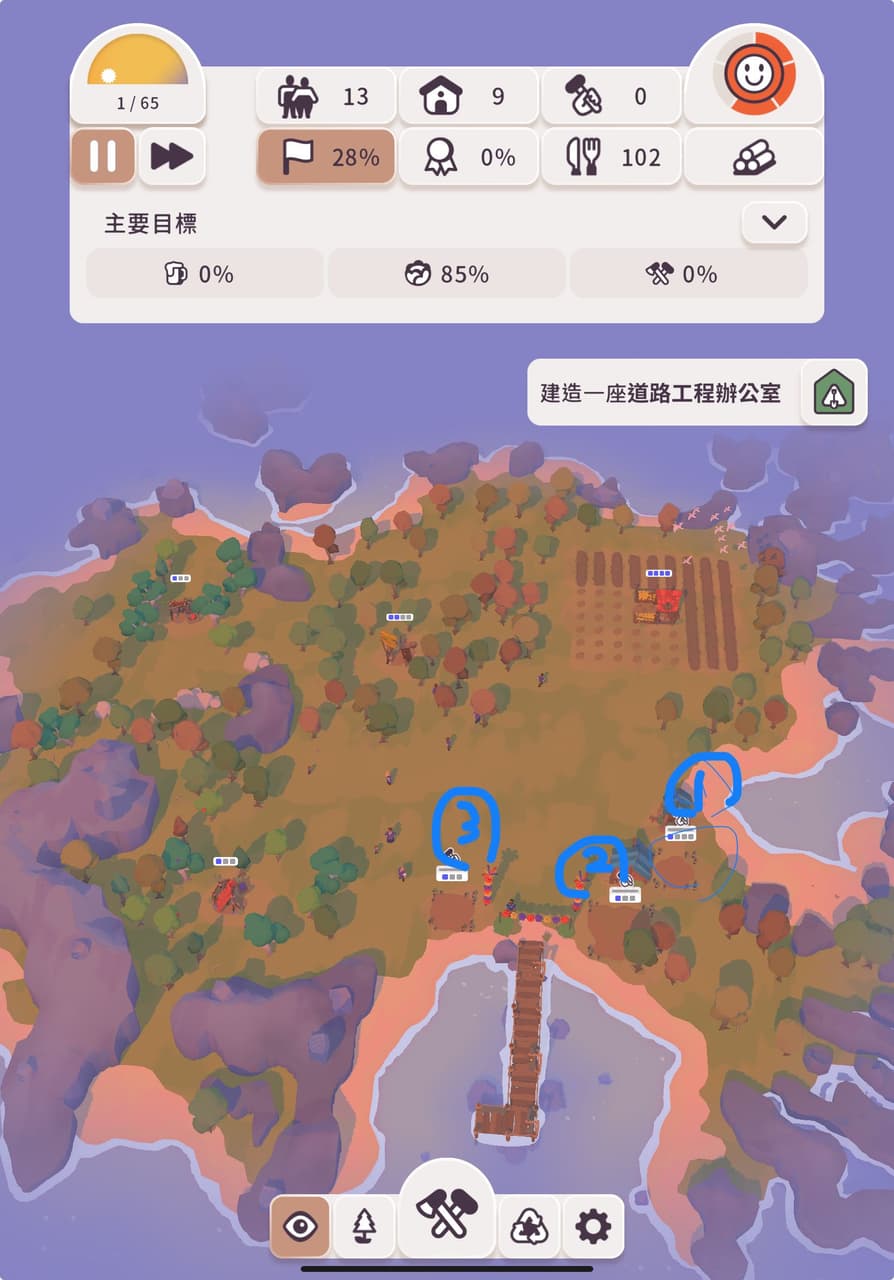Open the tree planting tool
Image resolution: width=894 pixels, height=1280 pixels.
(x=363, y=1226)
